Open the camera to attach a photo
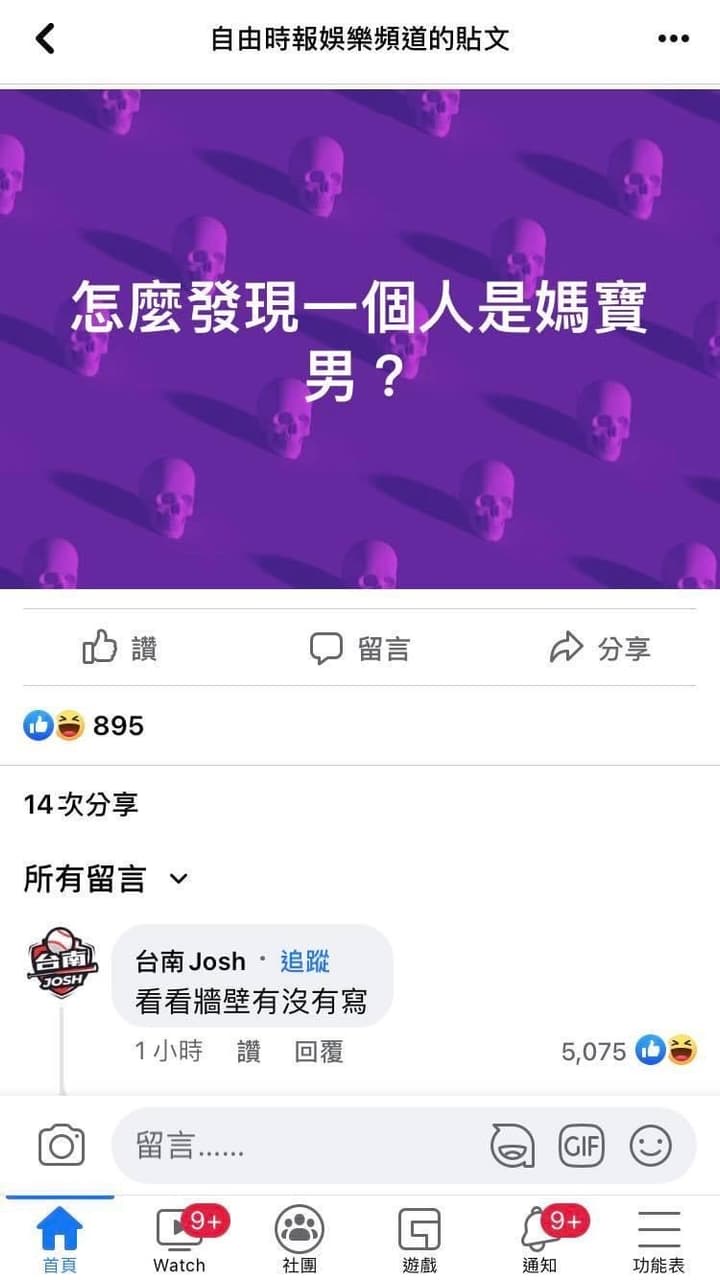720x1280 pixels. (61, 1145)
